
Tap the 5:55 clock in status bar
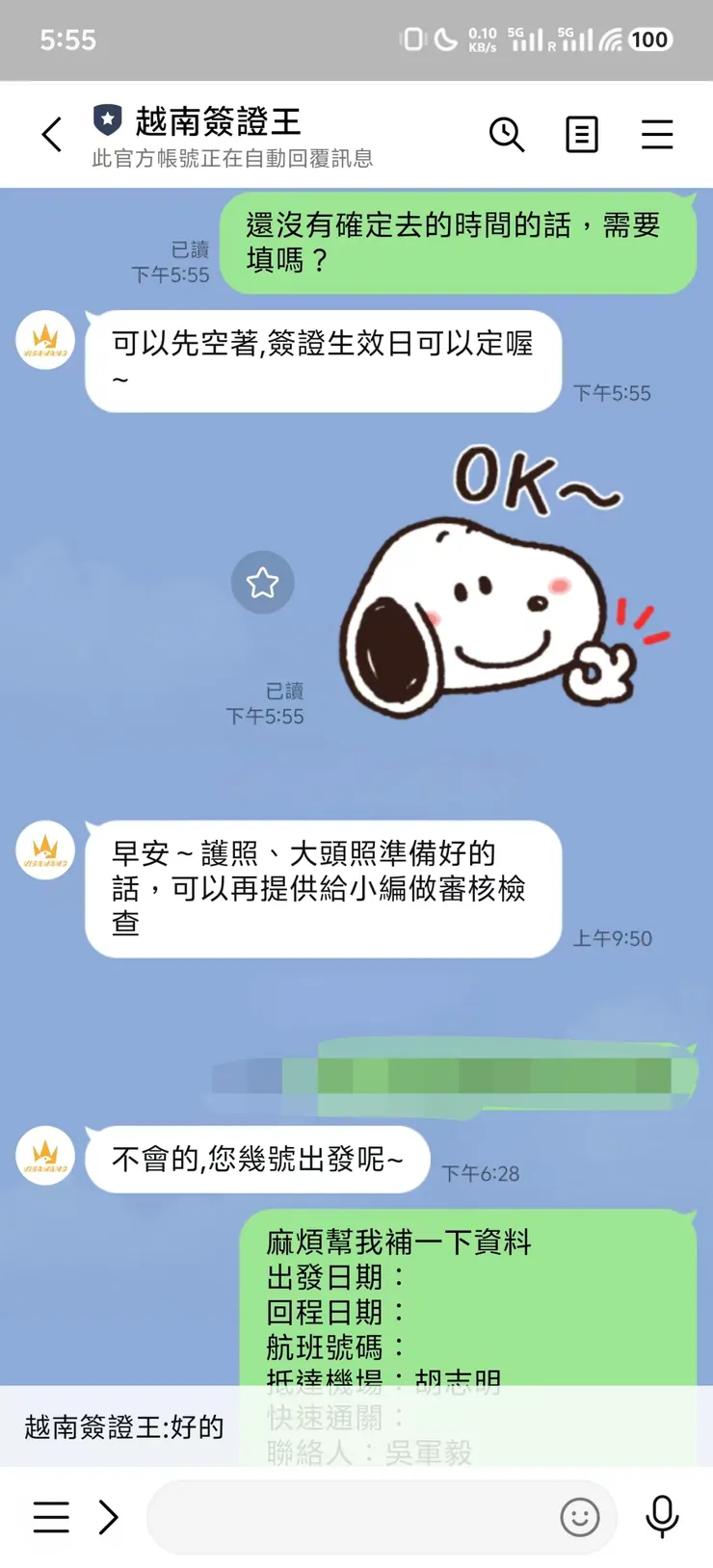point(66,39)
